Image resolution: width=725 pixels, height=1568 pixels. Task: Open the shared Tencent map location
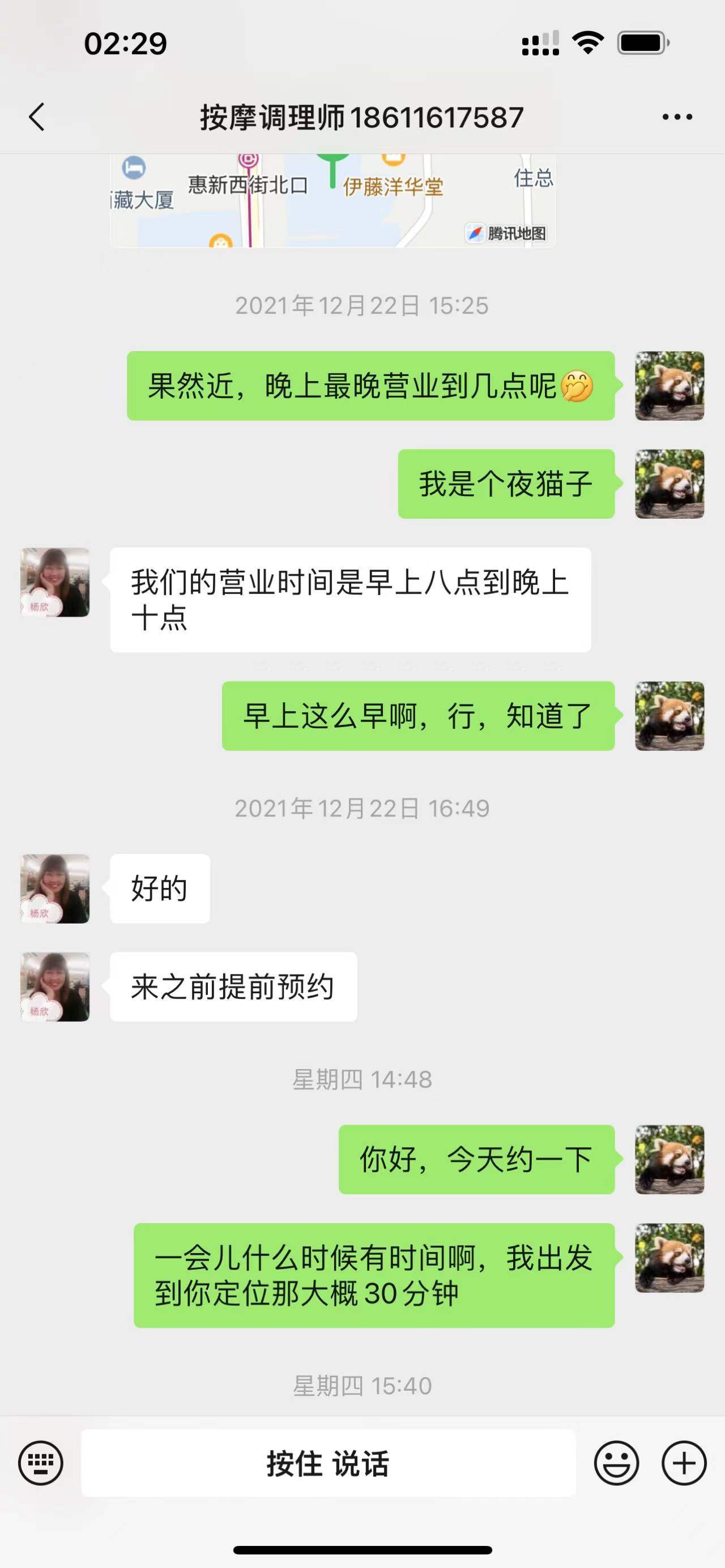tap(332, 201)
